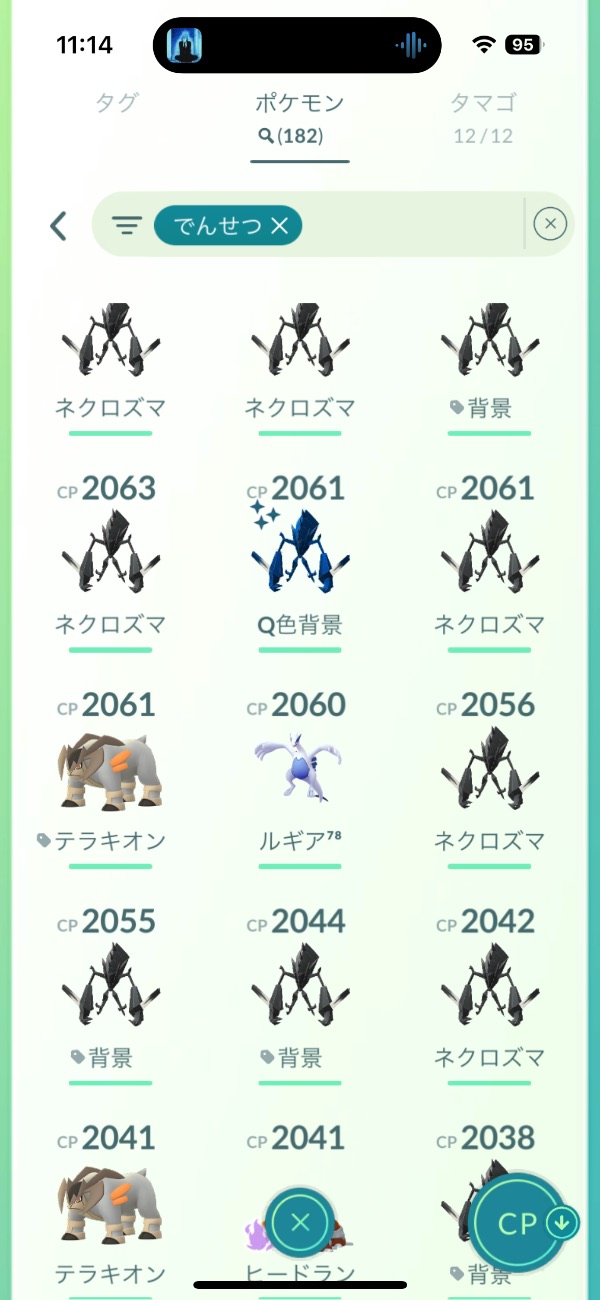Open the shiny ネクロズマ named Q色背景
The width and height of the screenshot is (600, 1300).
click(300, 560)
